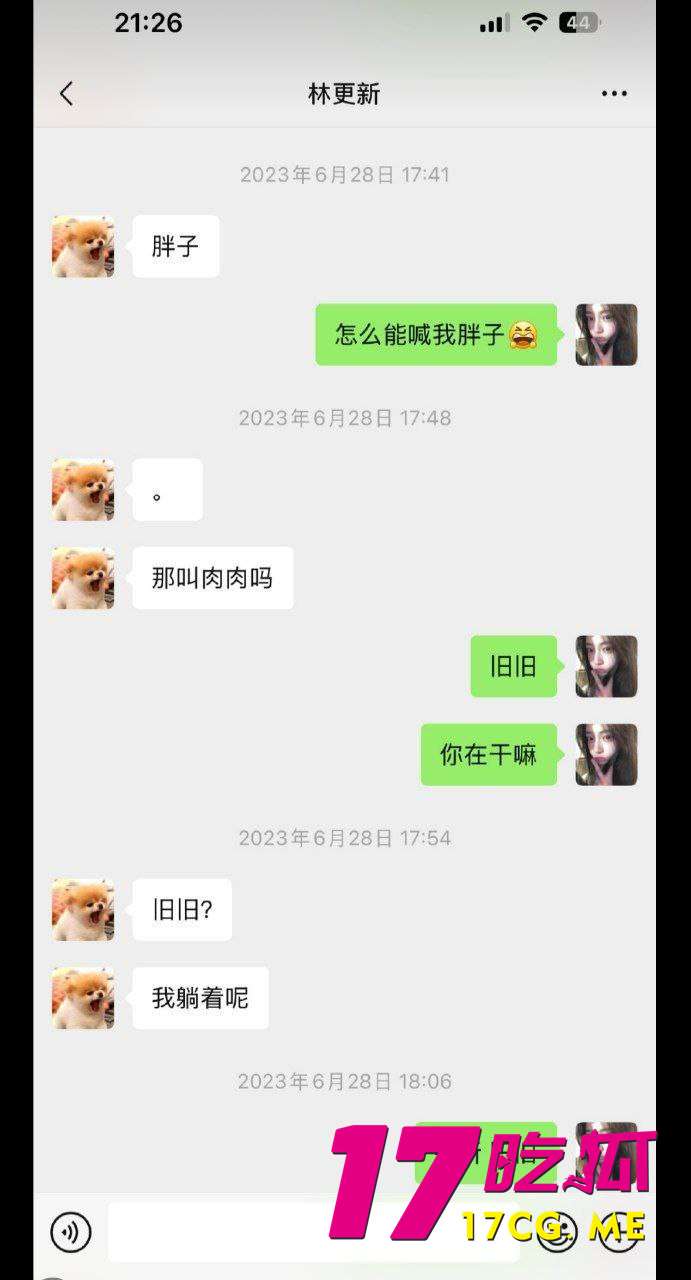Tap the dog avatar next to 那叫肉肉吗
The image size is (691, 1280).
point(83,578)
